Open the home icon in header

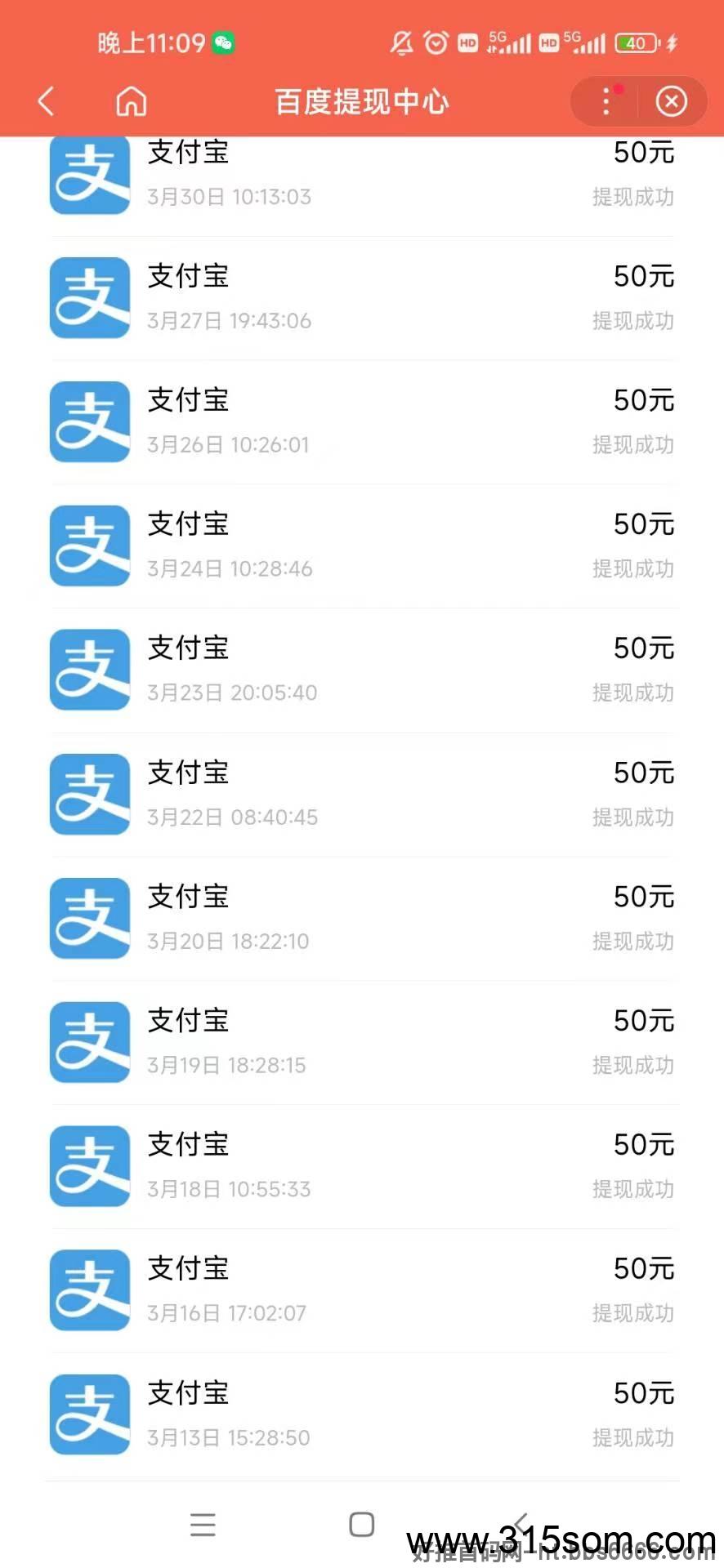point(131,101)
